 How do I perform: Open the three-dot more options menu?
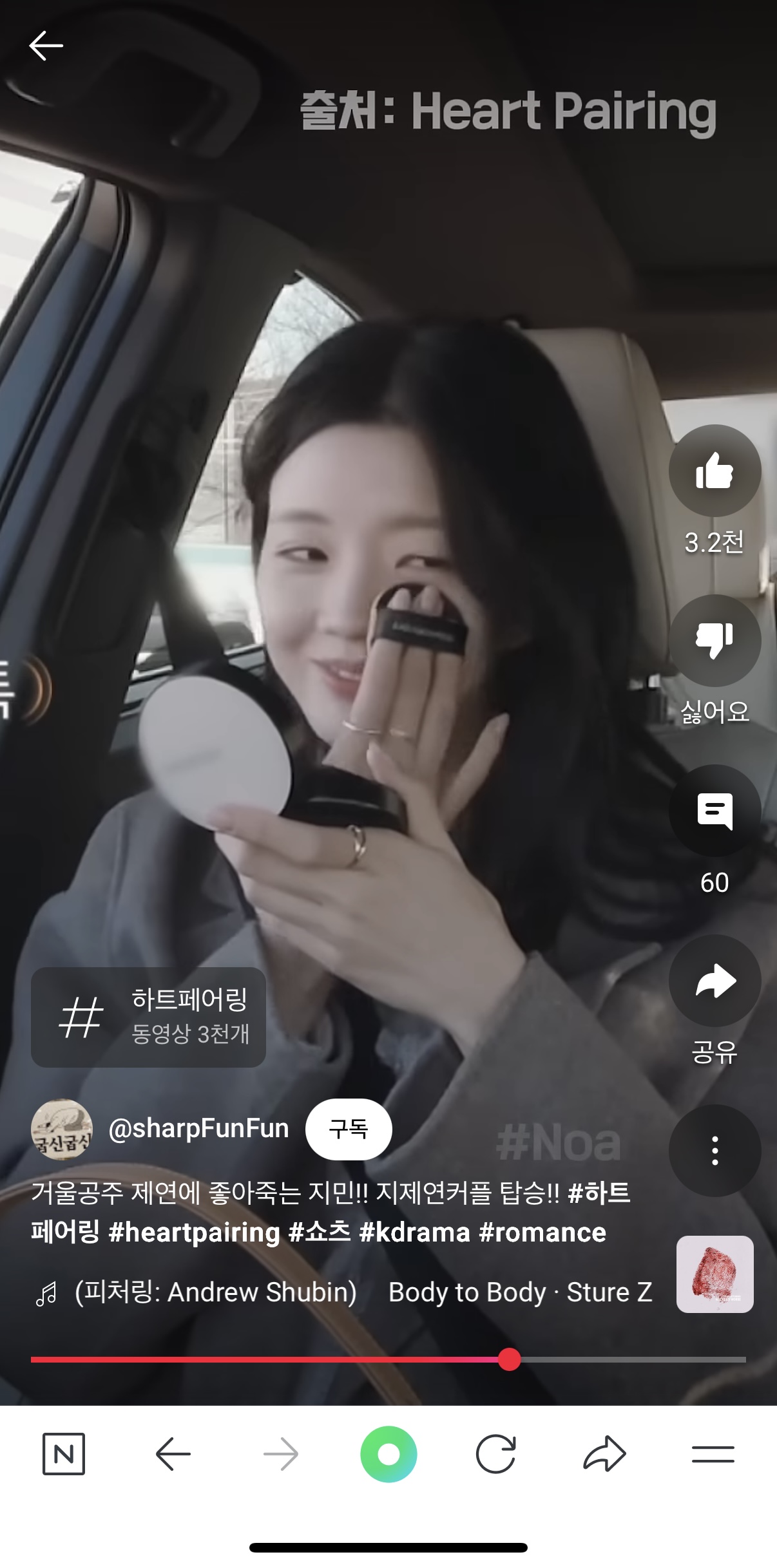[x=715, y=1151]
